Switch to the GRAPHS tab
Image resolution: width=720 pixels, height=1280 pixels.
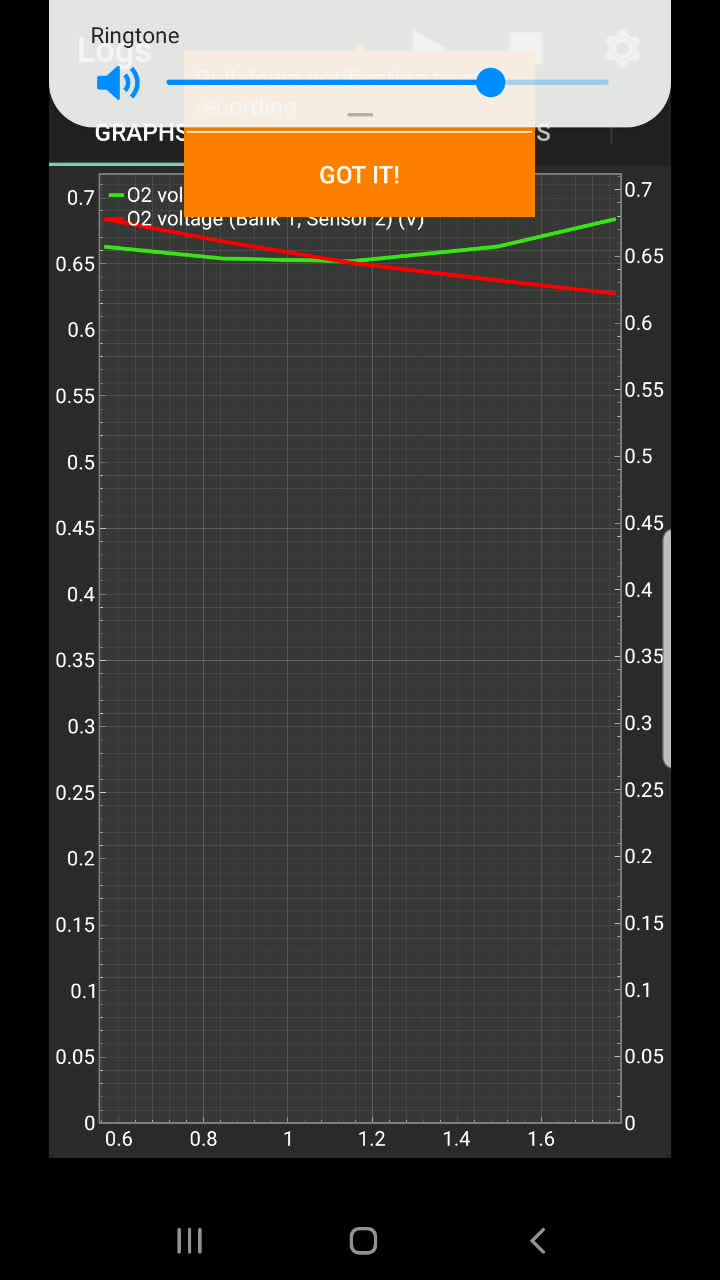pos(140,133)
